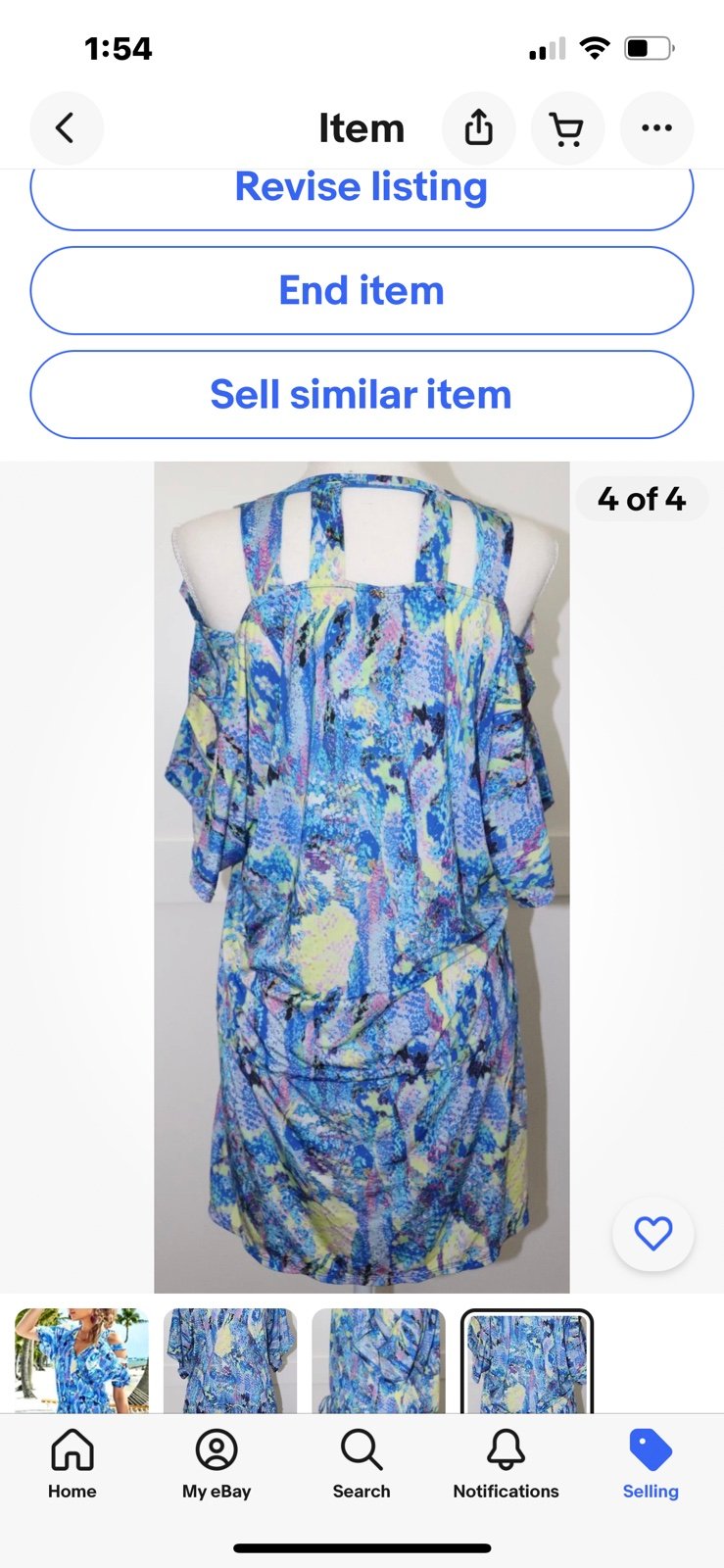
Task: Switch to the Selling tab
Action: click(651, 1464)
